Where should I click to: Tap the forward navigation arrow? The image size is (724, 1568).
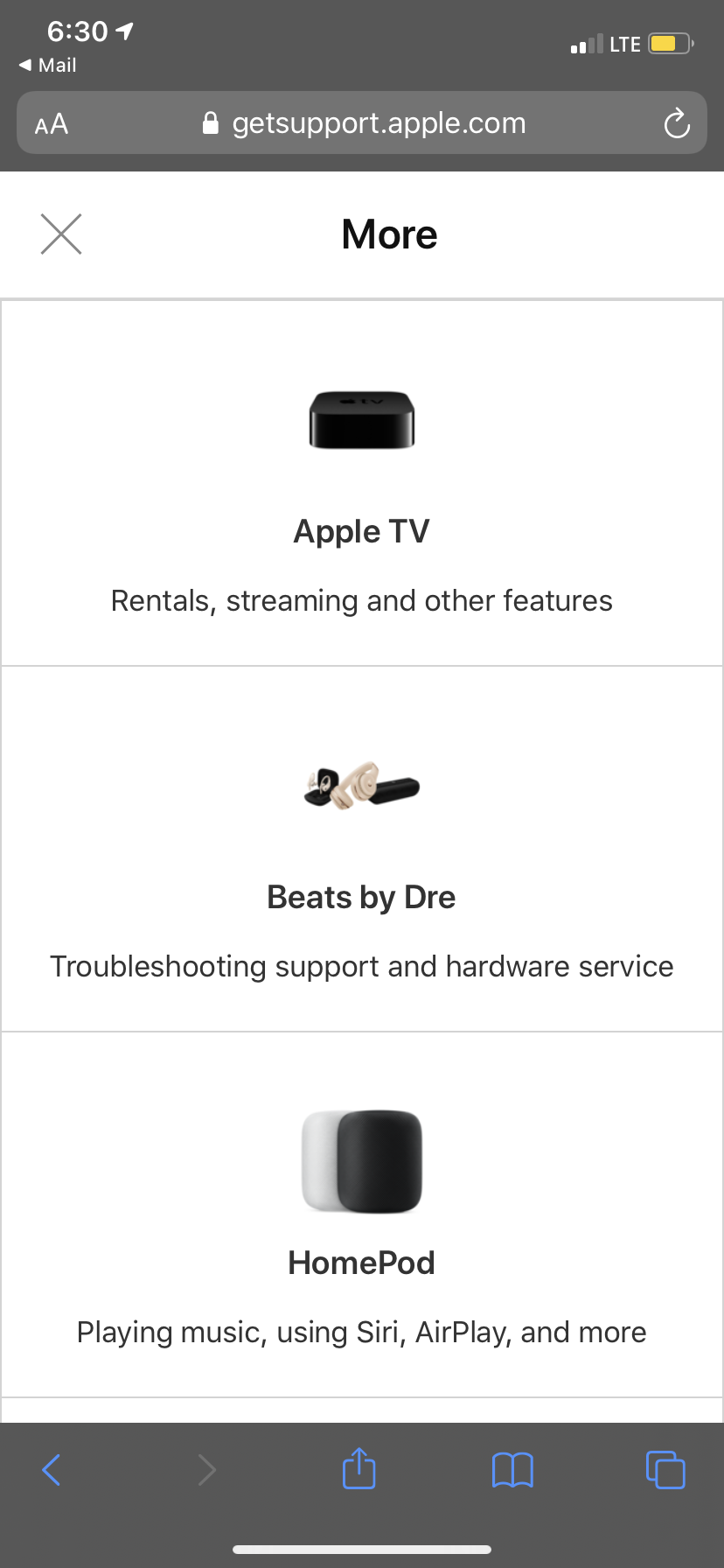(x=205, y=1469)
